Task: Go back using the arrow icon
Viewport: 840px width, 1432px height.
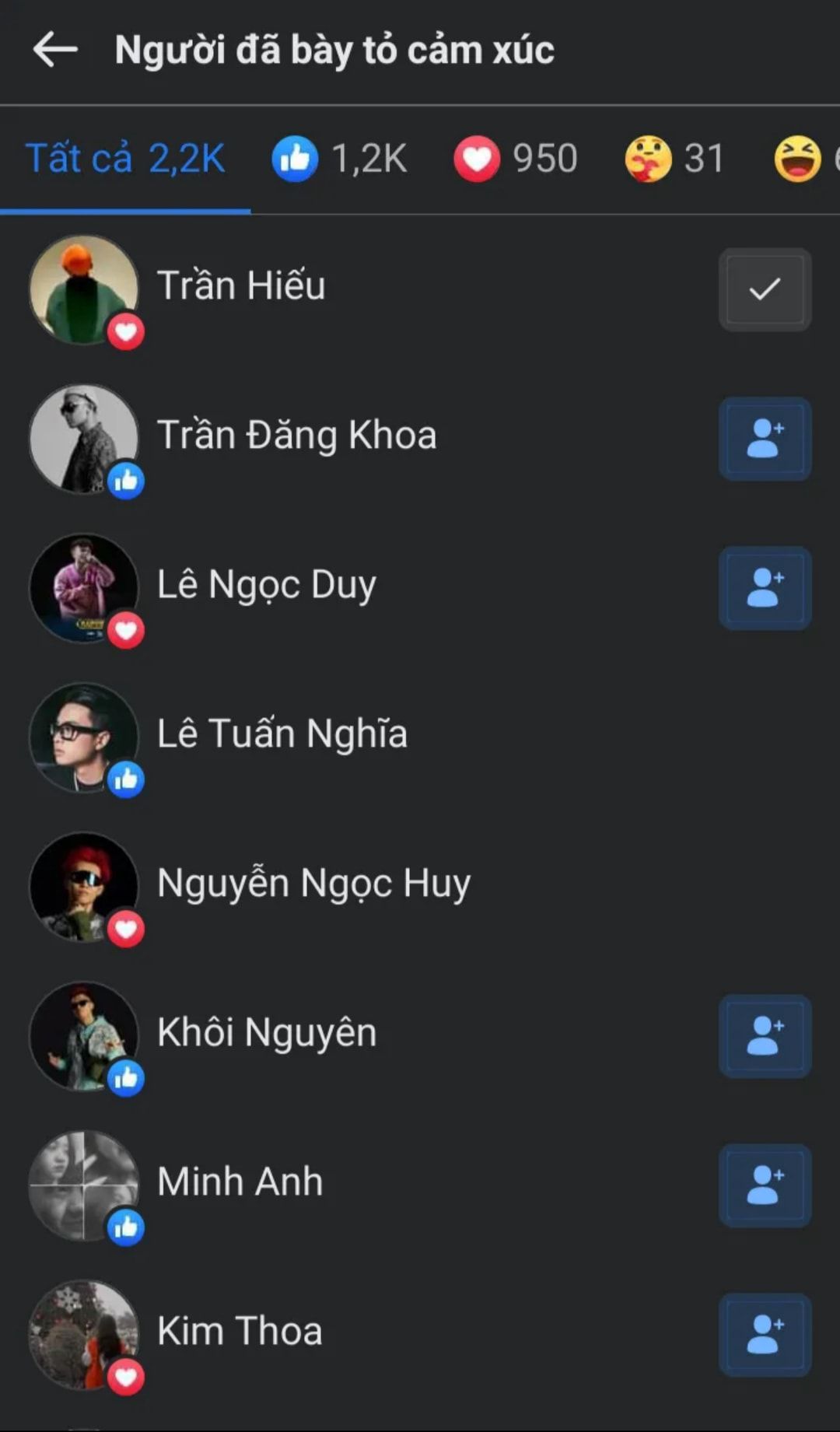Action: (55, 51)
